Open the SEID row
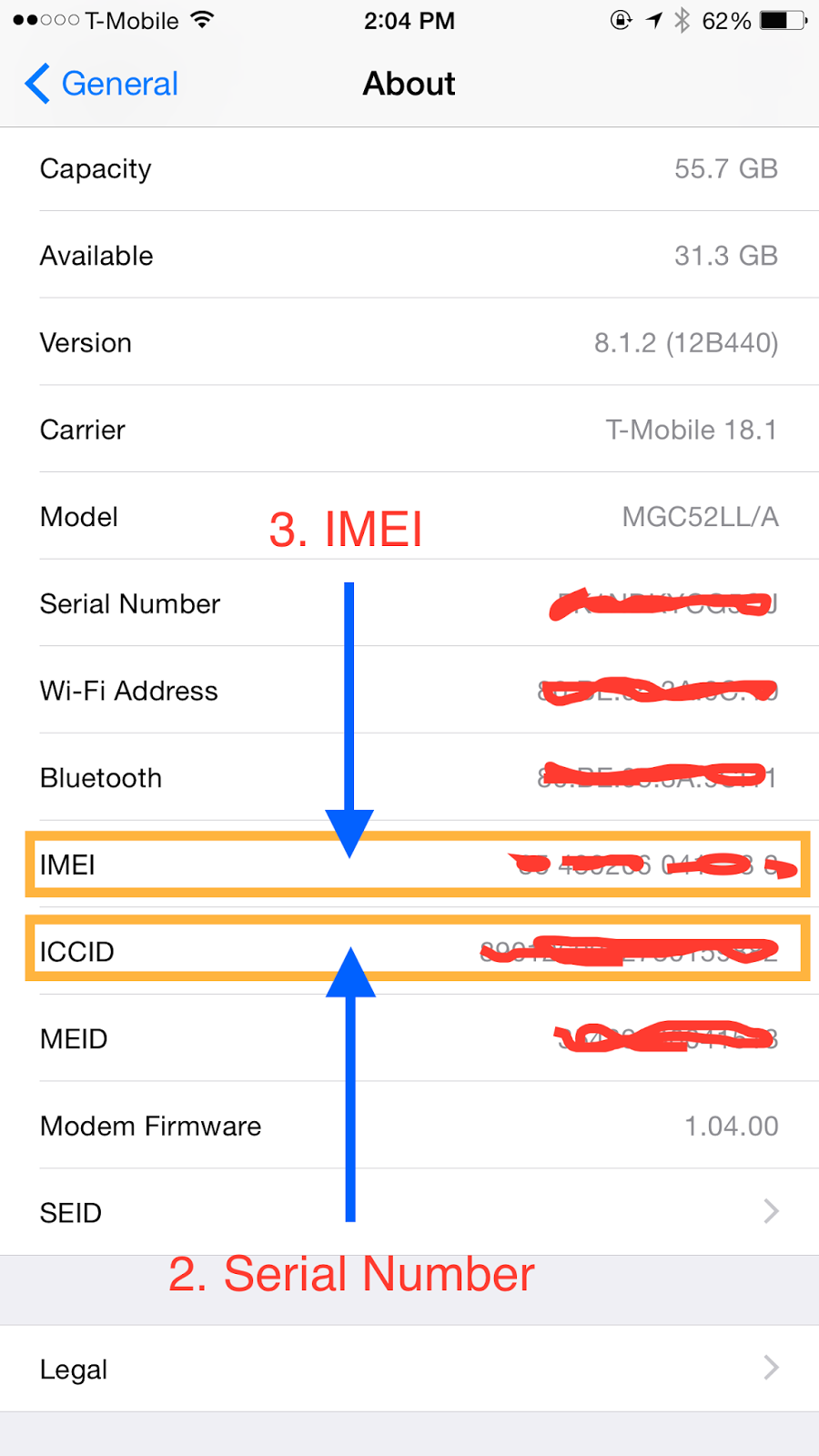 click(409, 1212)
